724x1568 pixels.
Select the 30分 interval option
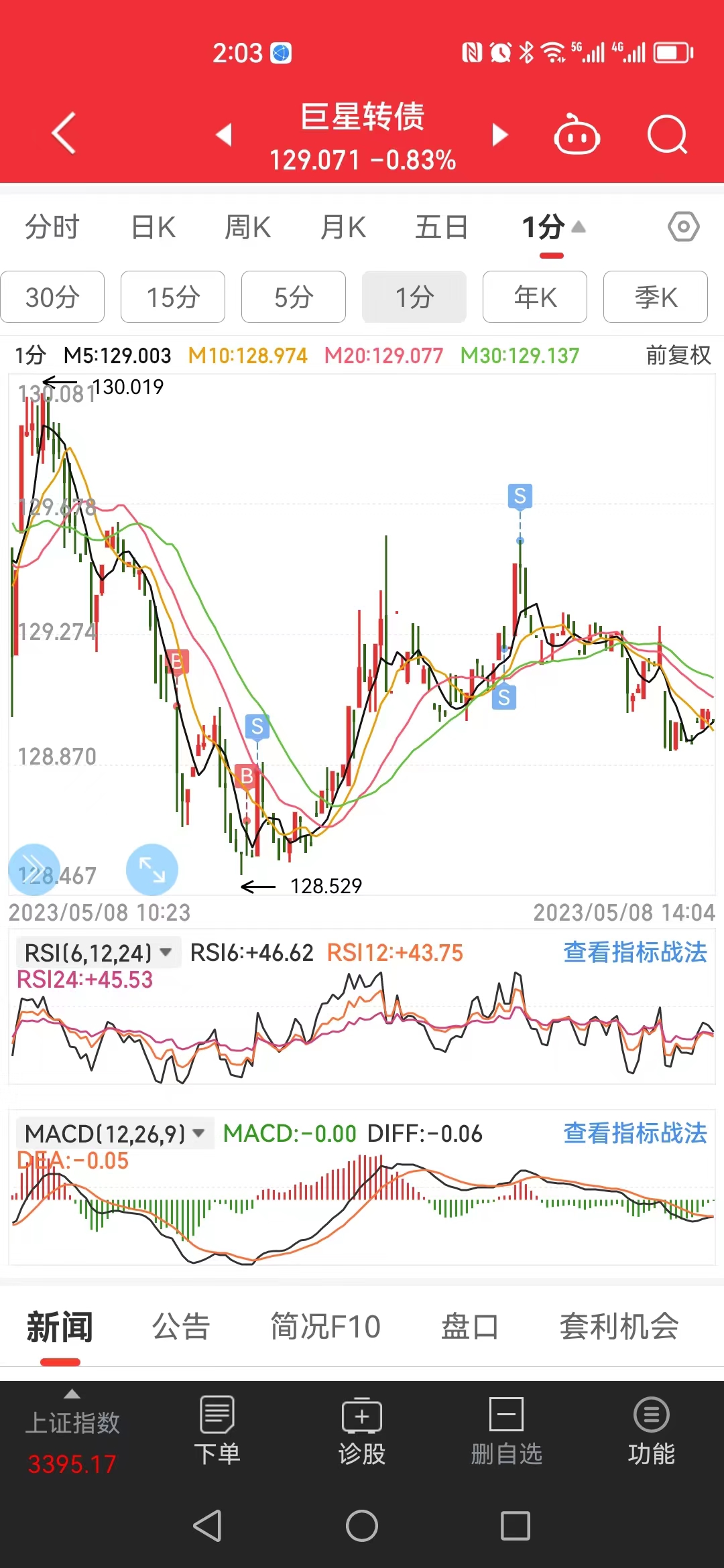click(52, 297)
